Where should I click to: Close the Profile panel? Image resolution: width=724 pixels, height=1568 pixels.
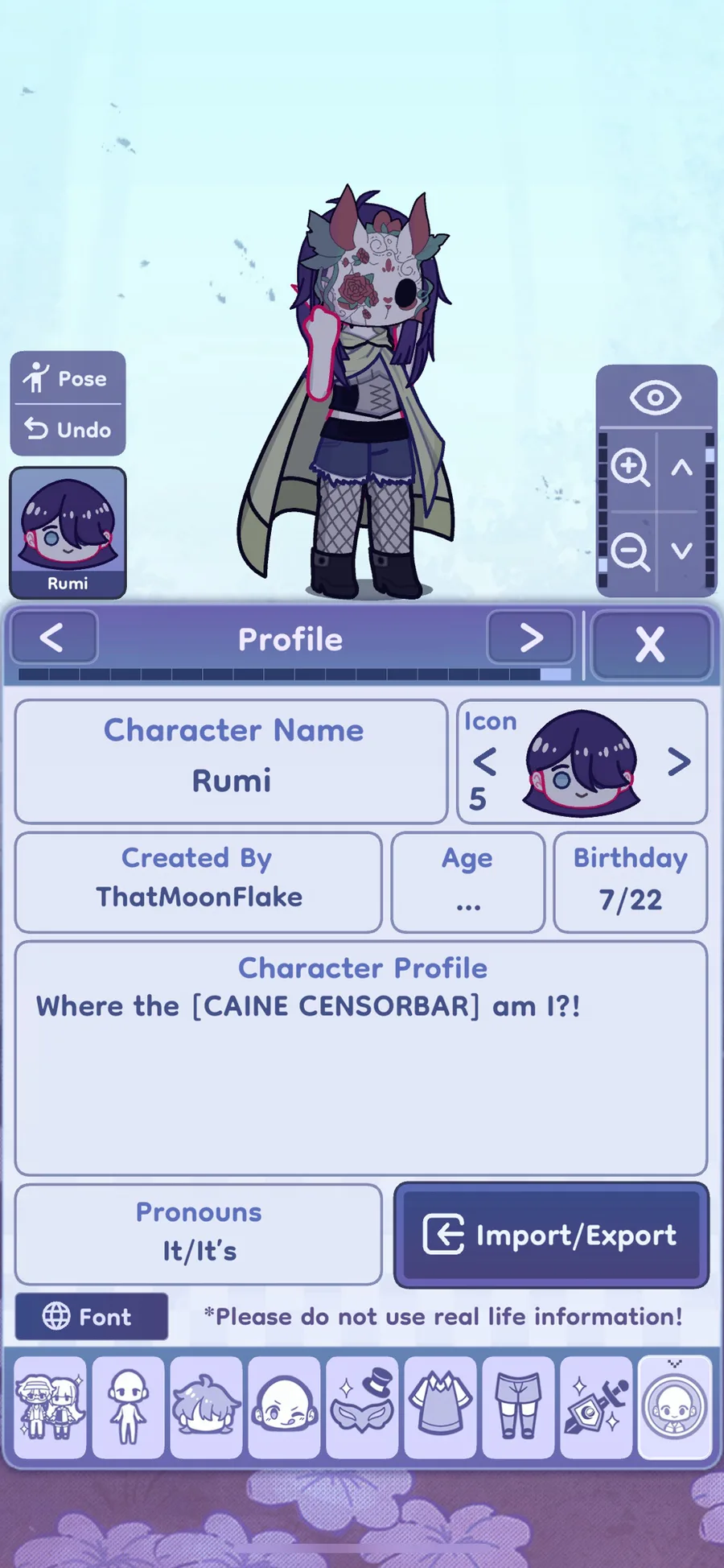[x=651, y=644]
